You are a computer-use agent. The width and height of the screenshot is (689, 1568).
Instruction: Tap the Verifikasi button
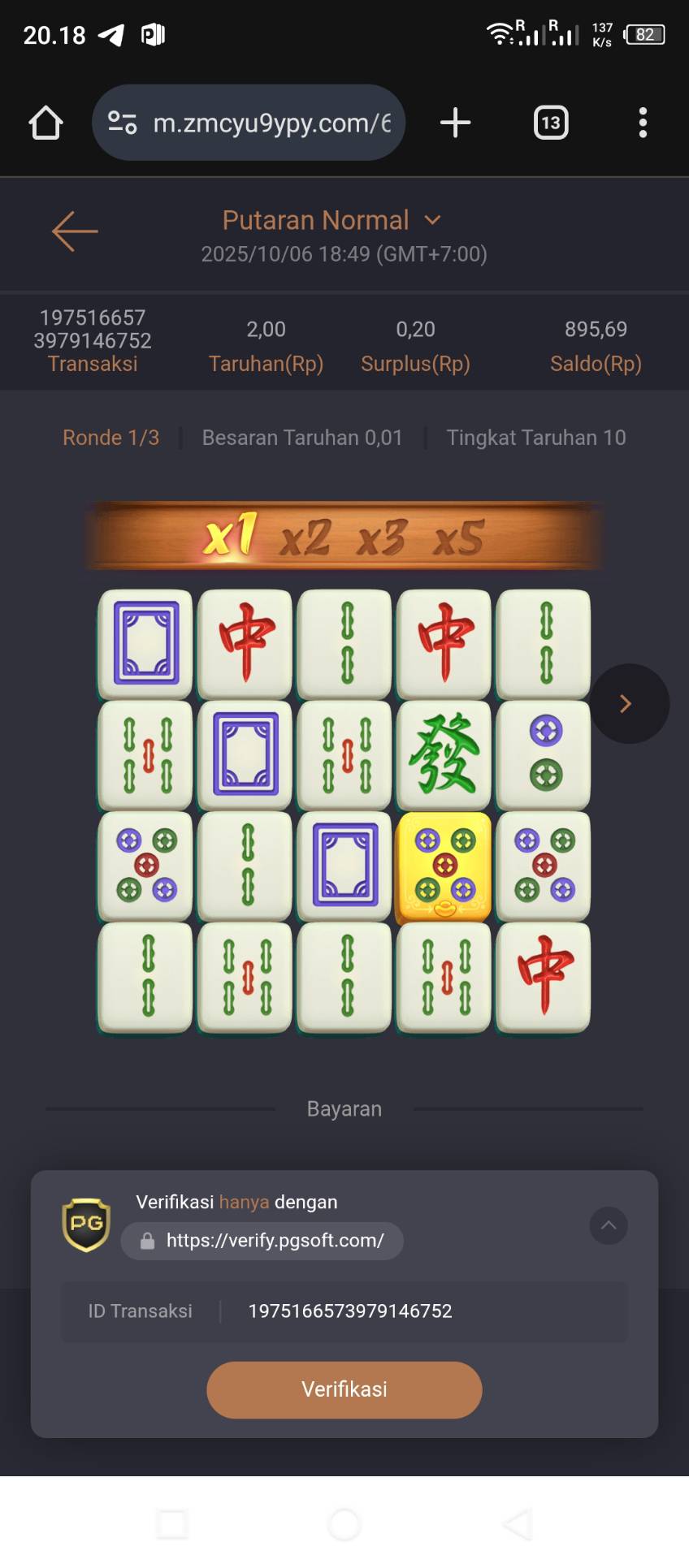344,1389
